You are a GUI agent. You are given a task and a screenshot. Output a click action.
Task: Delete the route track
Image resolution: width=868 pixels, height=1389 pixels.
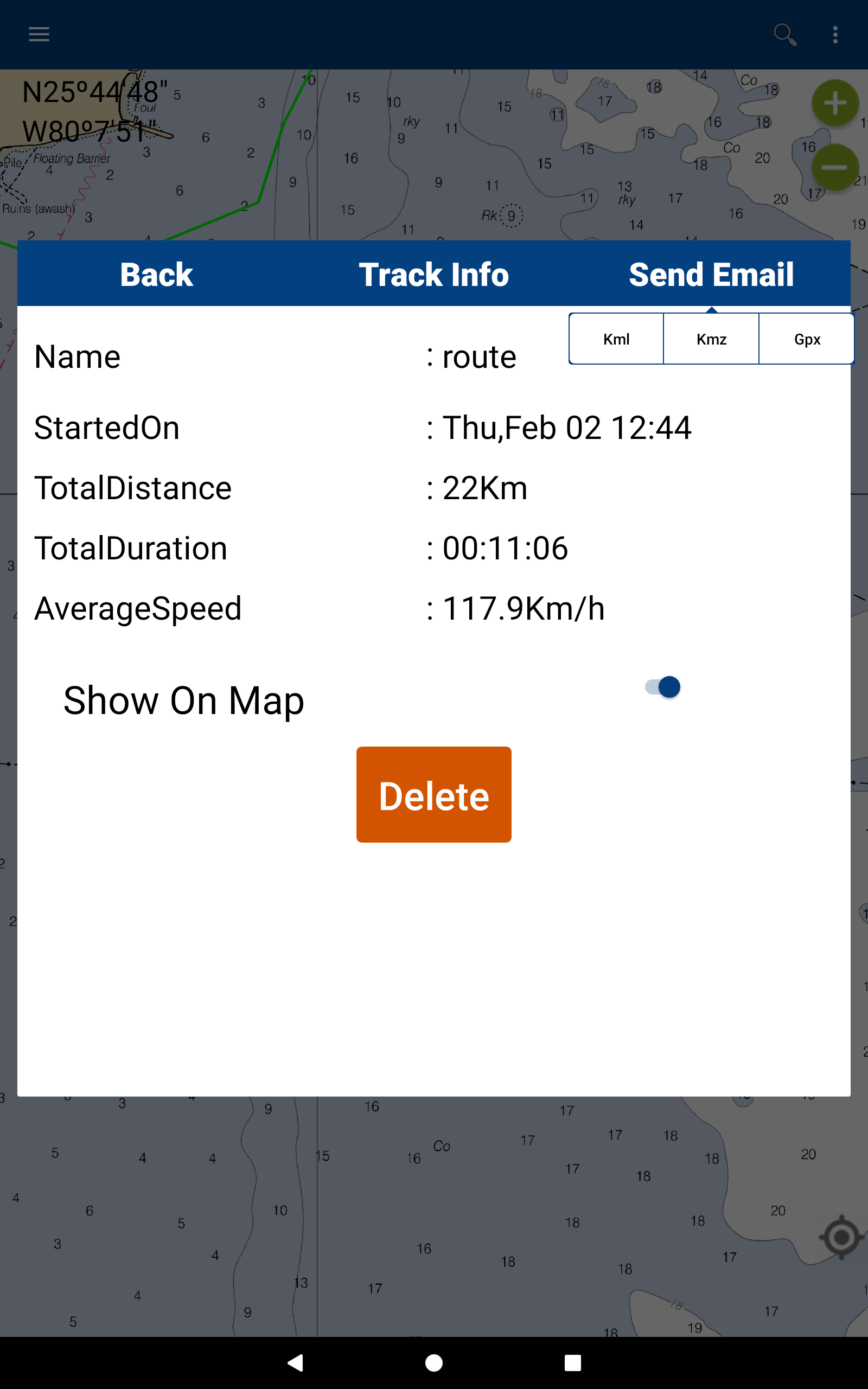coord(433,795)
